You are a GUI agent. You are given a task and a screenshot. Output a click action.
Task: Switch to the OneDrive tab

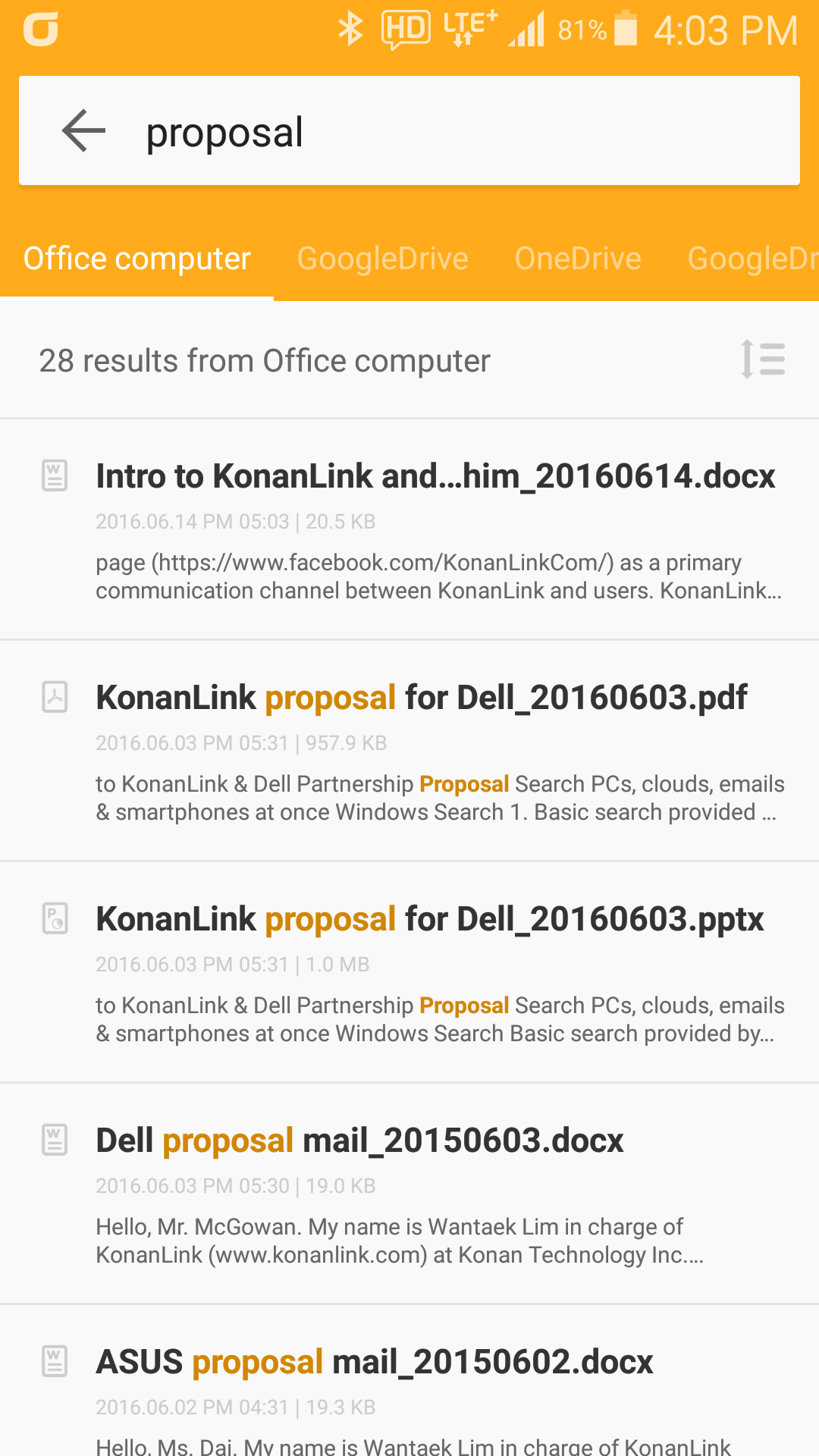tap(578, 259)
